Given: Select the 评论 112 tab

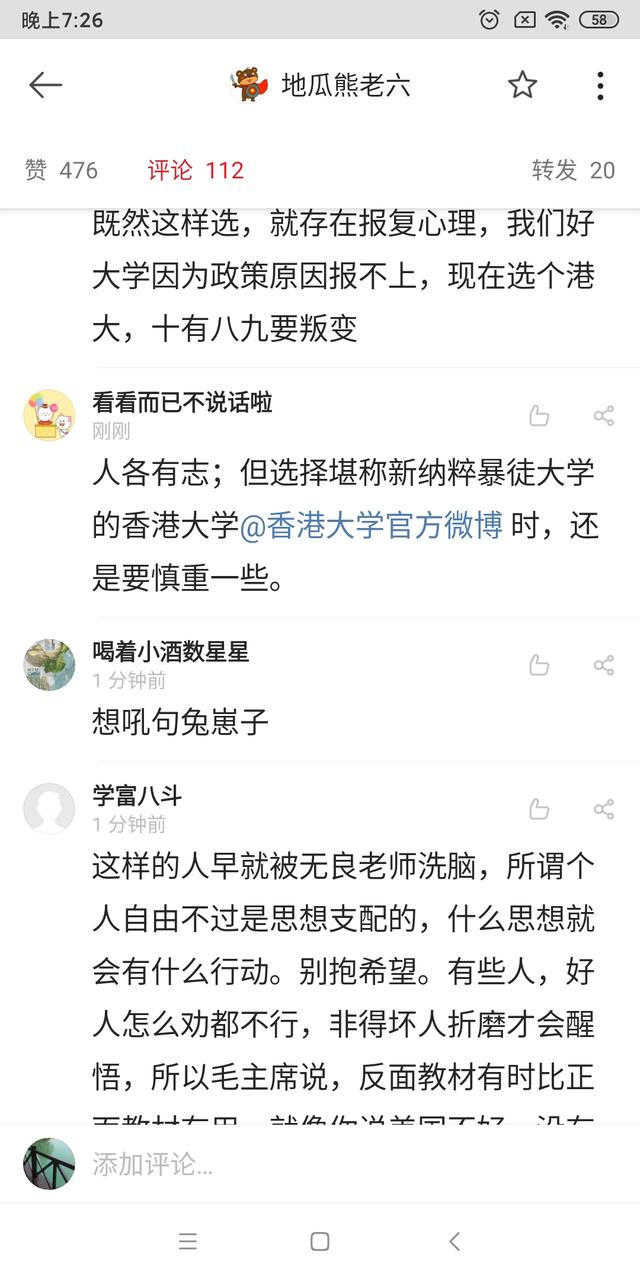Looking at the screenshot, I should tap(196, 170).
